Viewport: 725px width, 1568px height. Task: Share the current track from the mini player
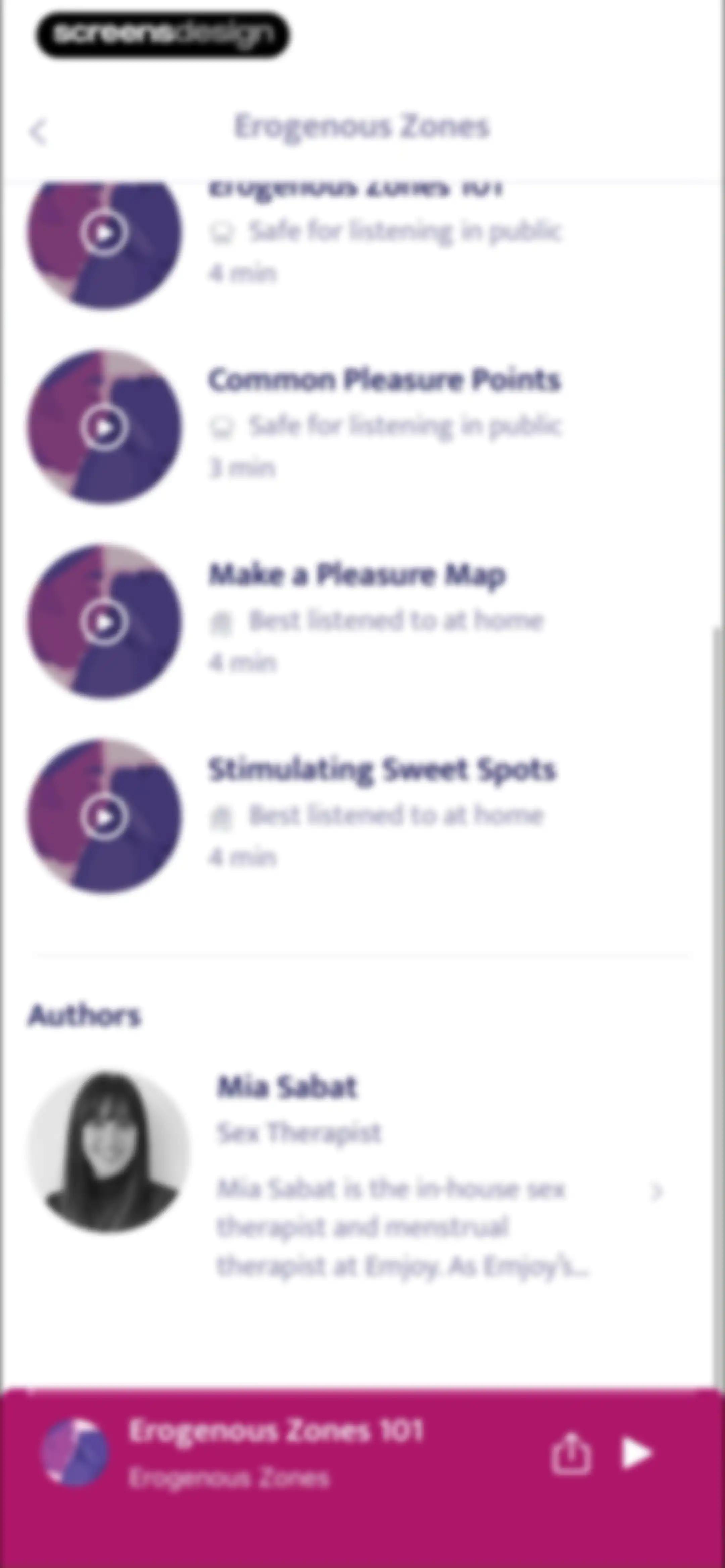point(570,1454)
